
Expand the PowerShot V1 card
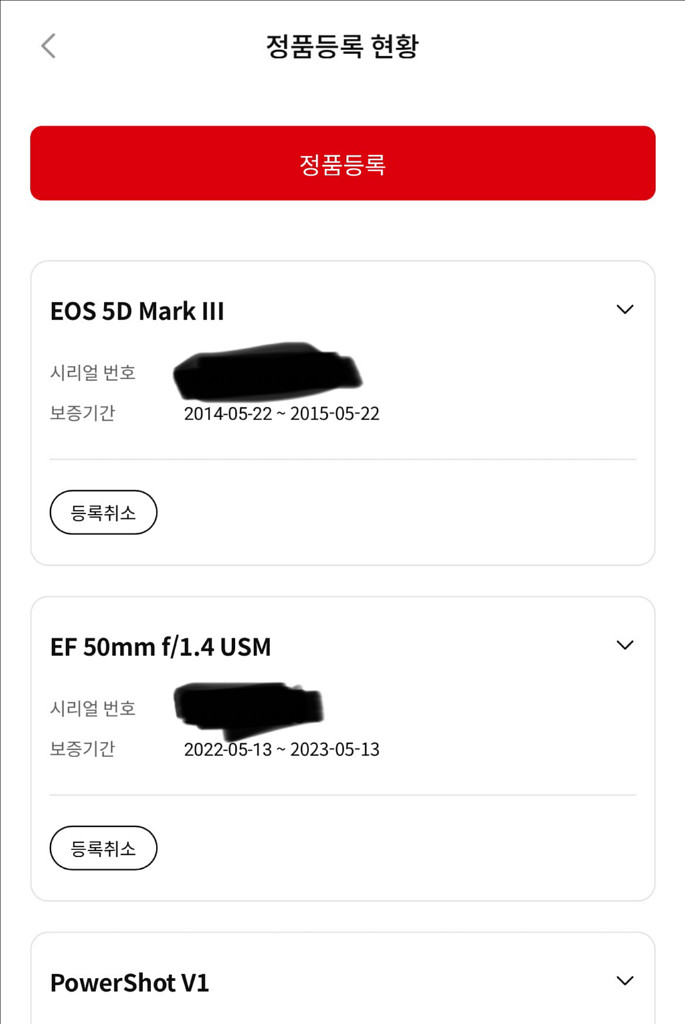click(x=625, y=981)
